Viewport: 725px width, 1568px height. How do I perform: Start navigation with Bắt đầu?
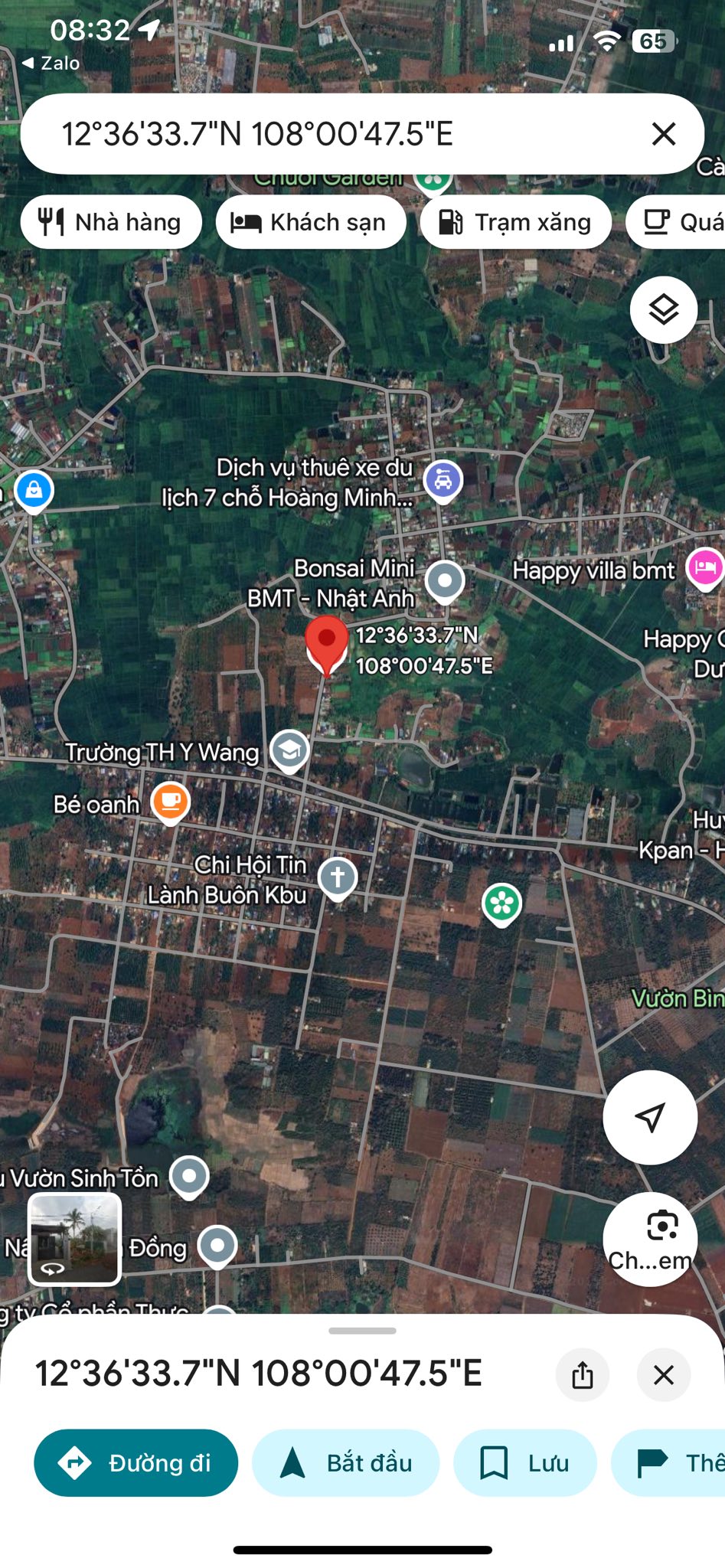(345, 1462)
